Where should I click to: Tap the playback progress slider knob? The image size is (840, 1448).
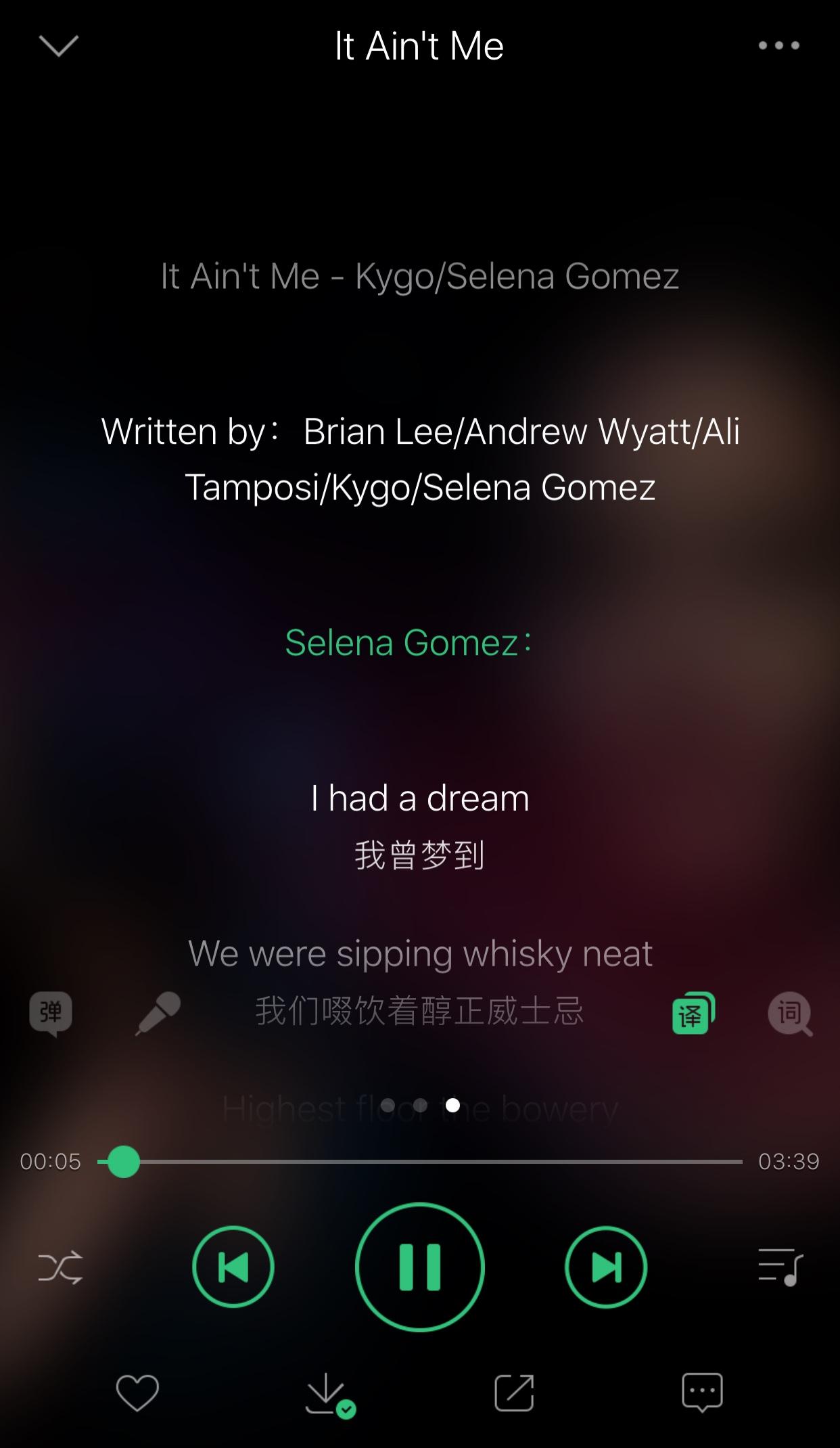pos(124,1162)
